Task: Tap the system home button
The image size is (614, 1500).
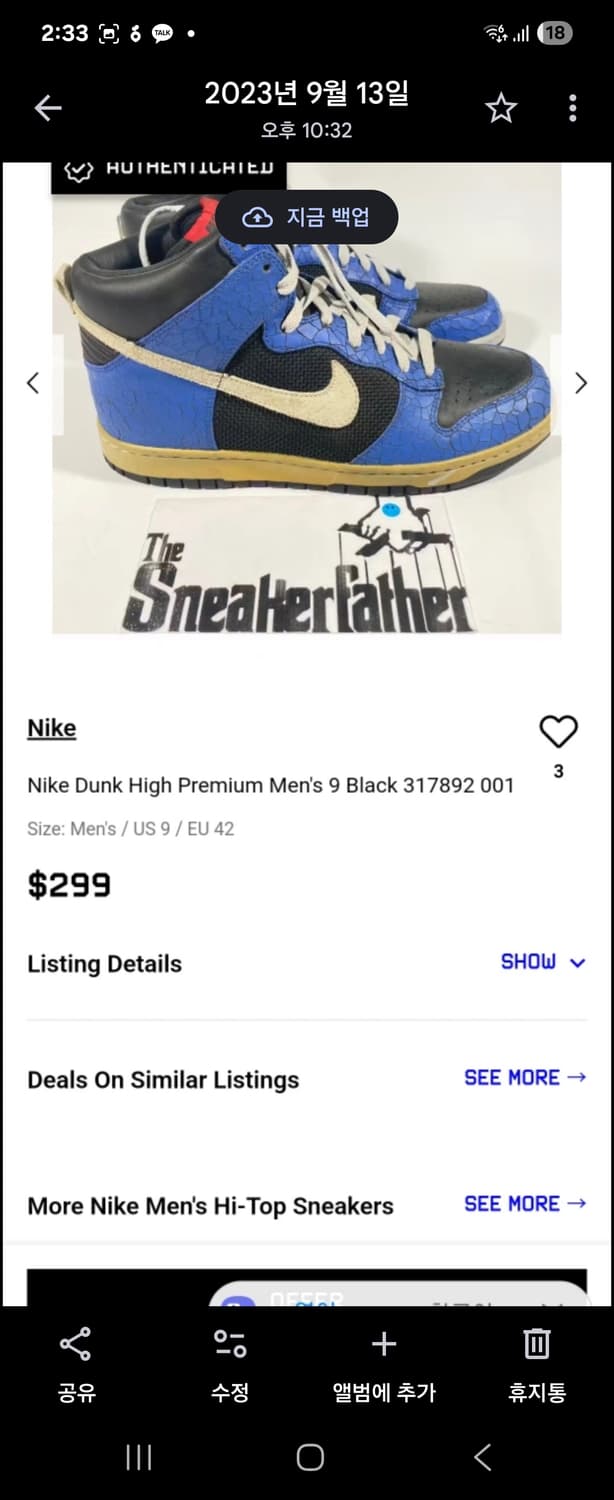Action: point(310,1458)
